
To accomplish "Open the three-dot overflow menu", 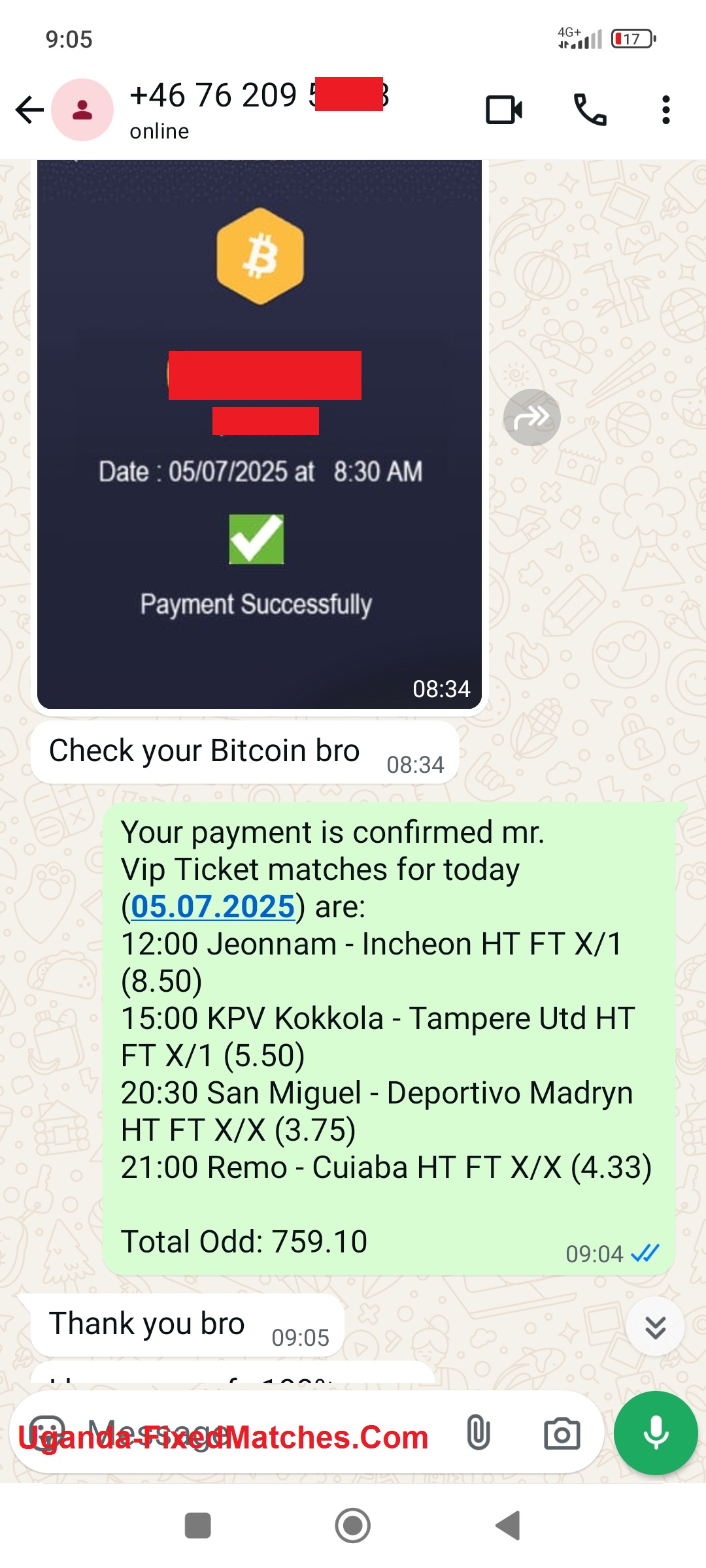I will coord(665,110).
